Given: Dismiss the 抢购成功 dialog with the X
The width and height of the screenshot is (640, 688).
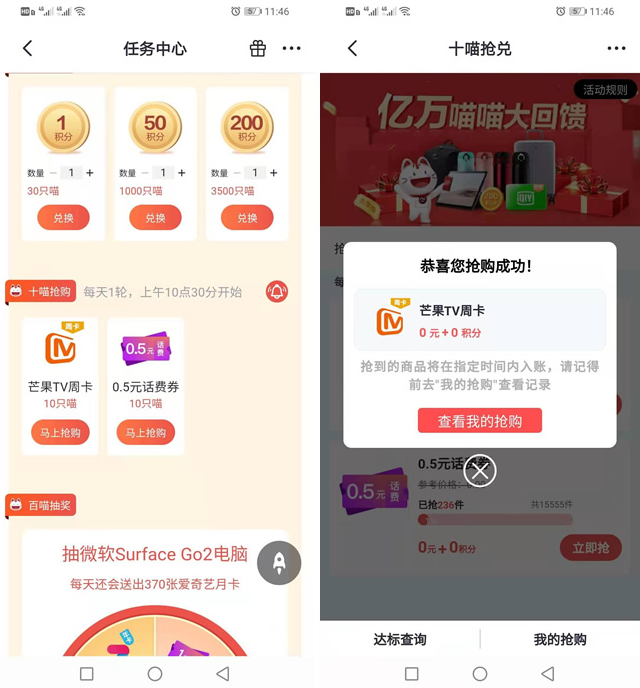Looking at the screenshot, I should pos(481,471).
